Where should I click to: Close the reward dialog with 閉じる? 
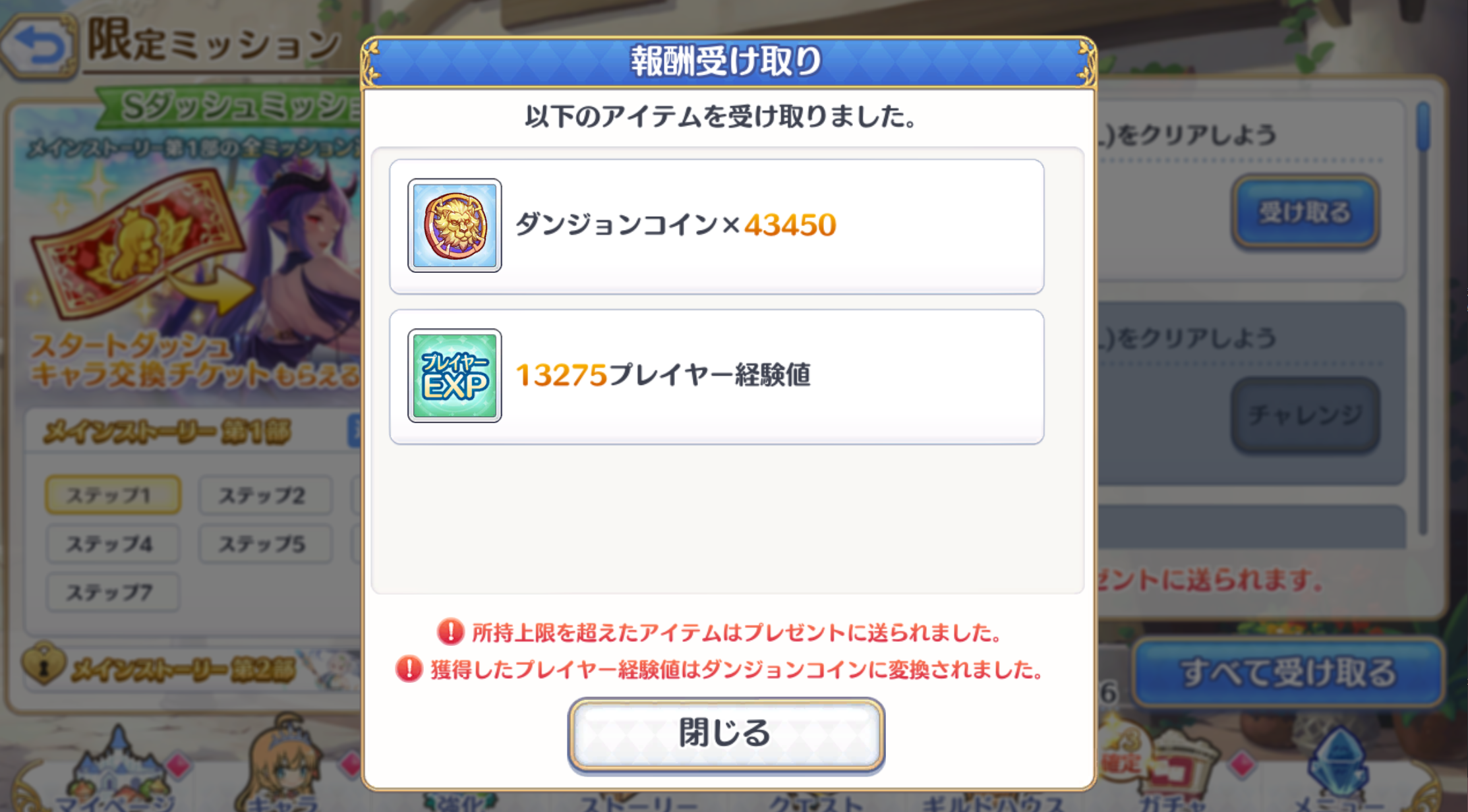click(x=726, y=734)
